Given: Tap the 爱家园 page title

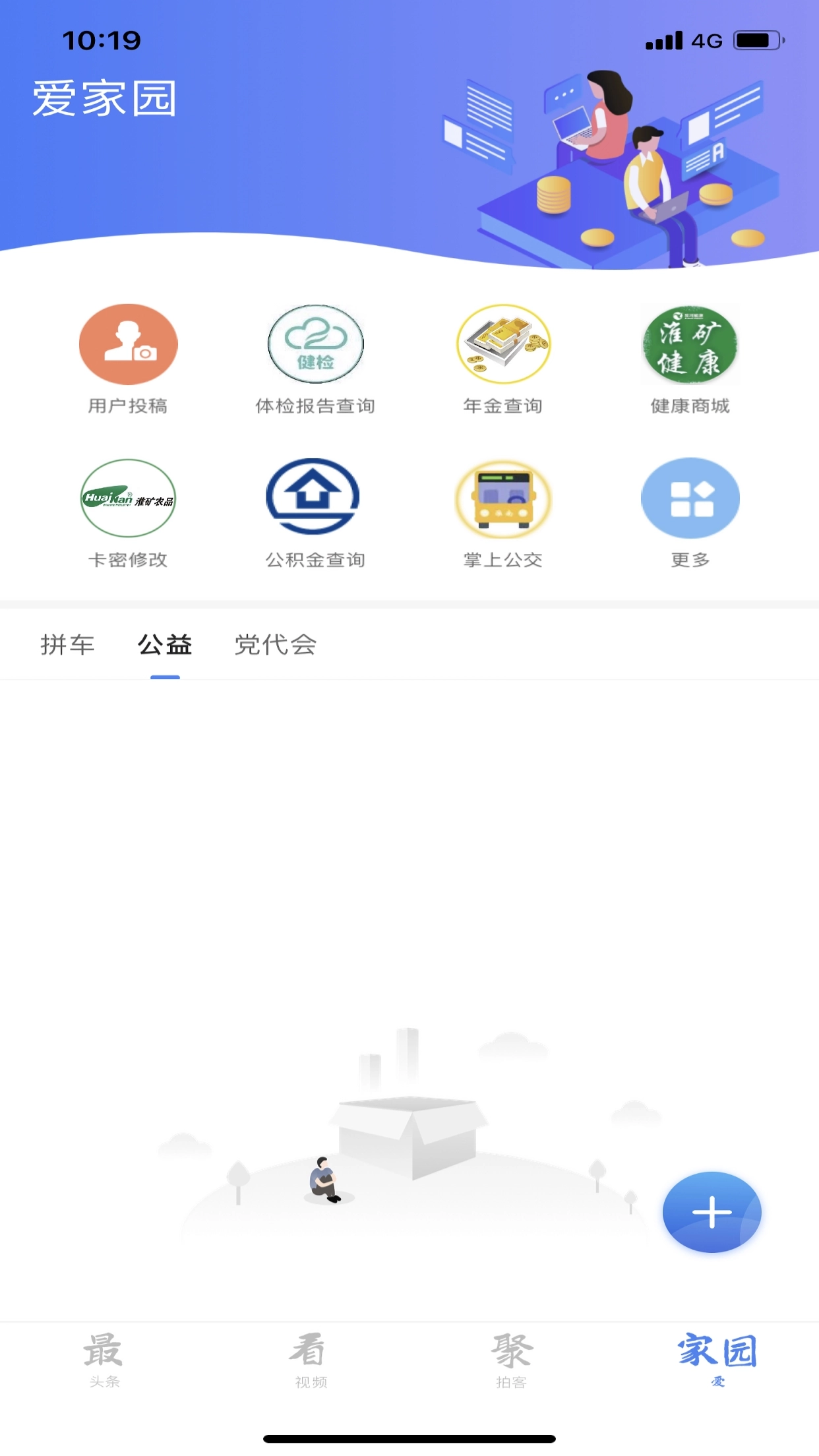Looking at the screenshot, I should tap(106, 100).
